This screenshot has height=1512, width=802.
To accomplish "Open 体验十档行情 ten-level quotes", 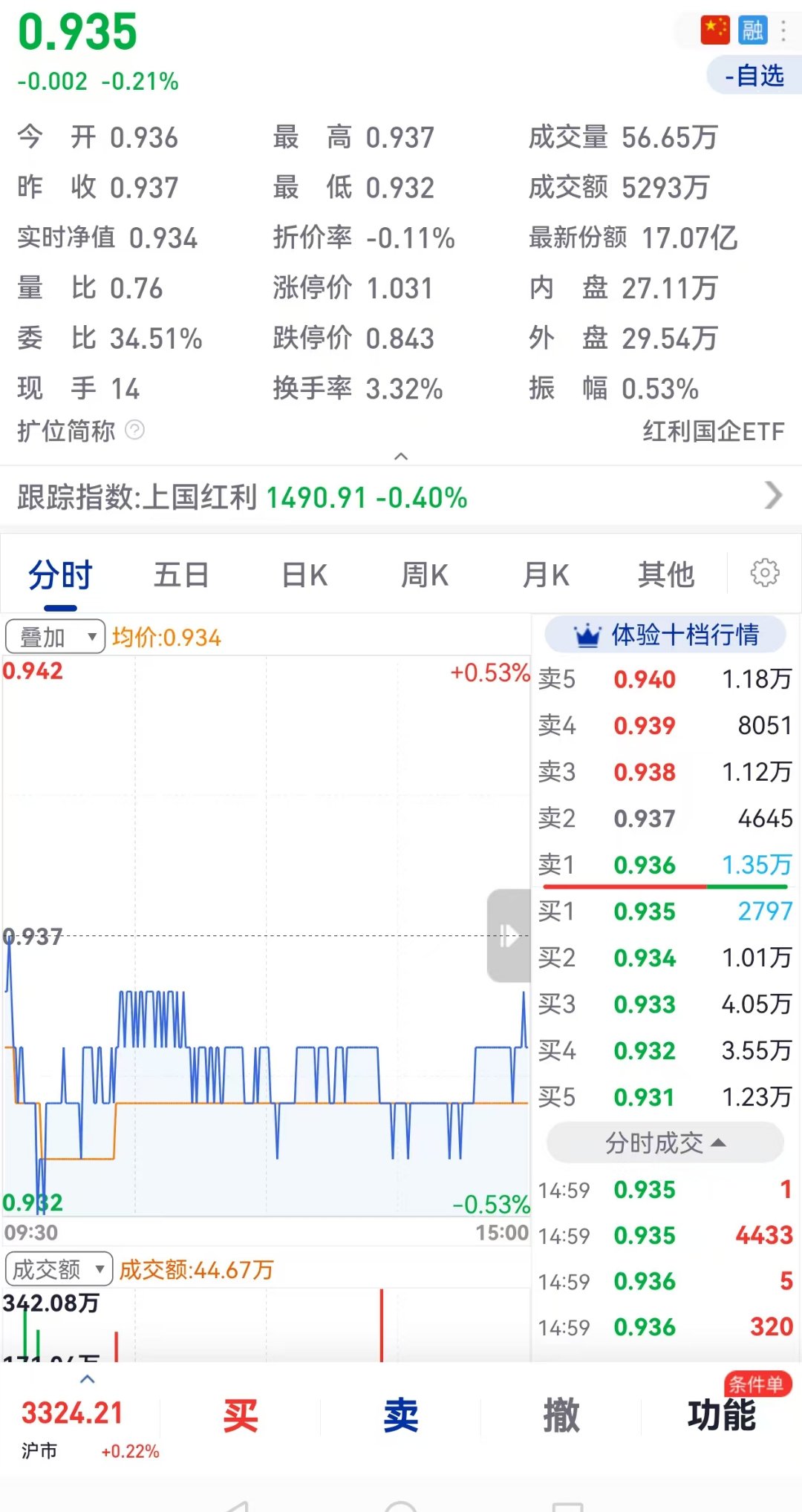I will coord(665,635).
